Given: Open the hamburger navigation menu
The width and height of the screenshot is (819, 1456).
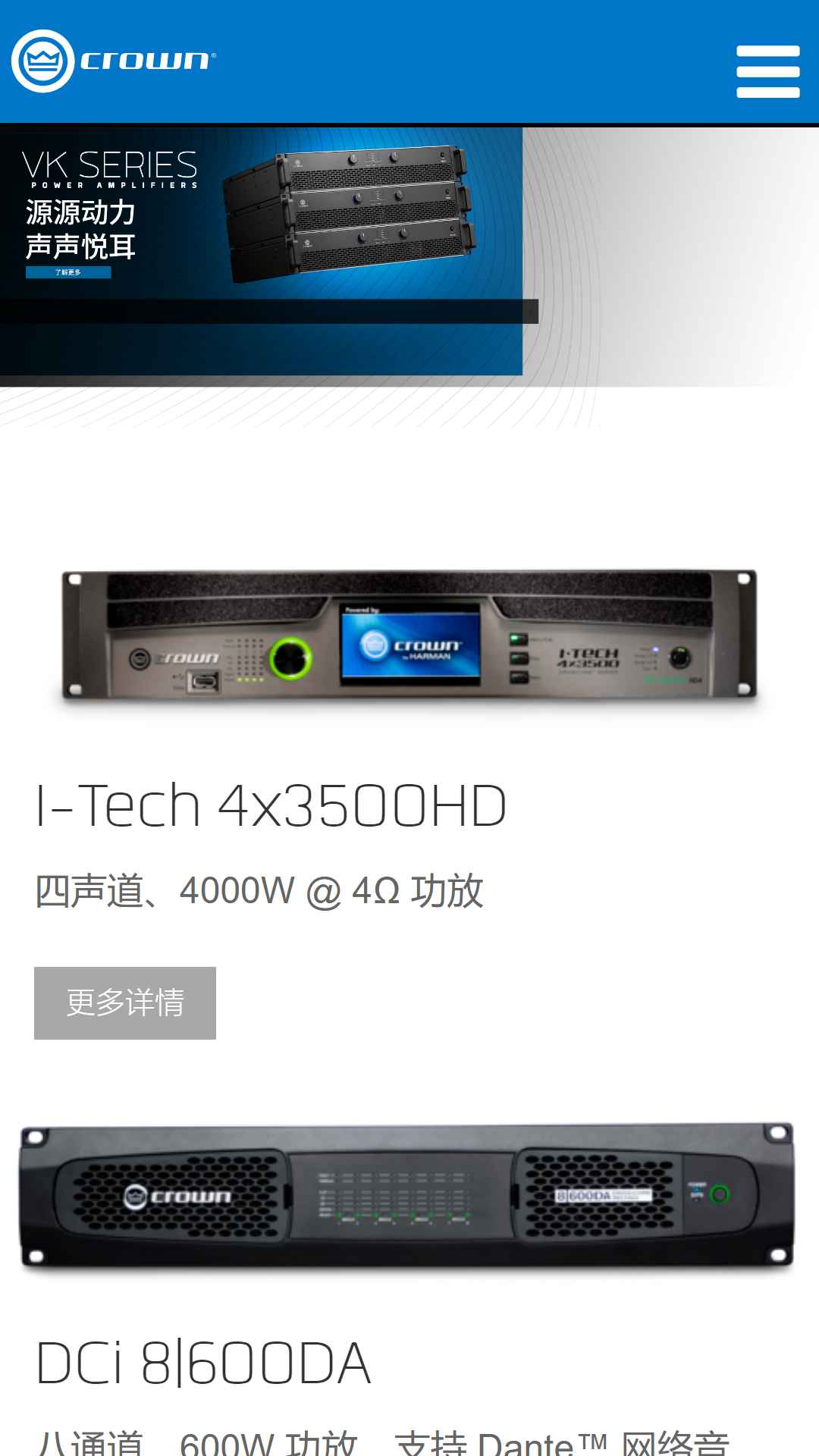Looking at the screenshot, I should [x=767, y=71].
